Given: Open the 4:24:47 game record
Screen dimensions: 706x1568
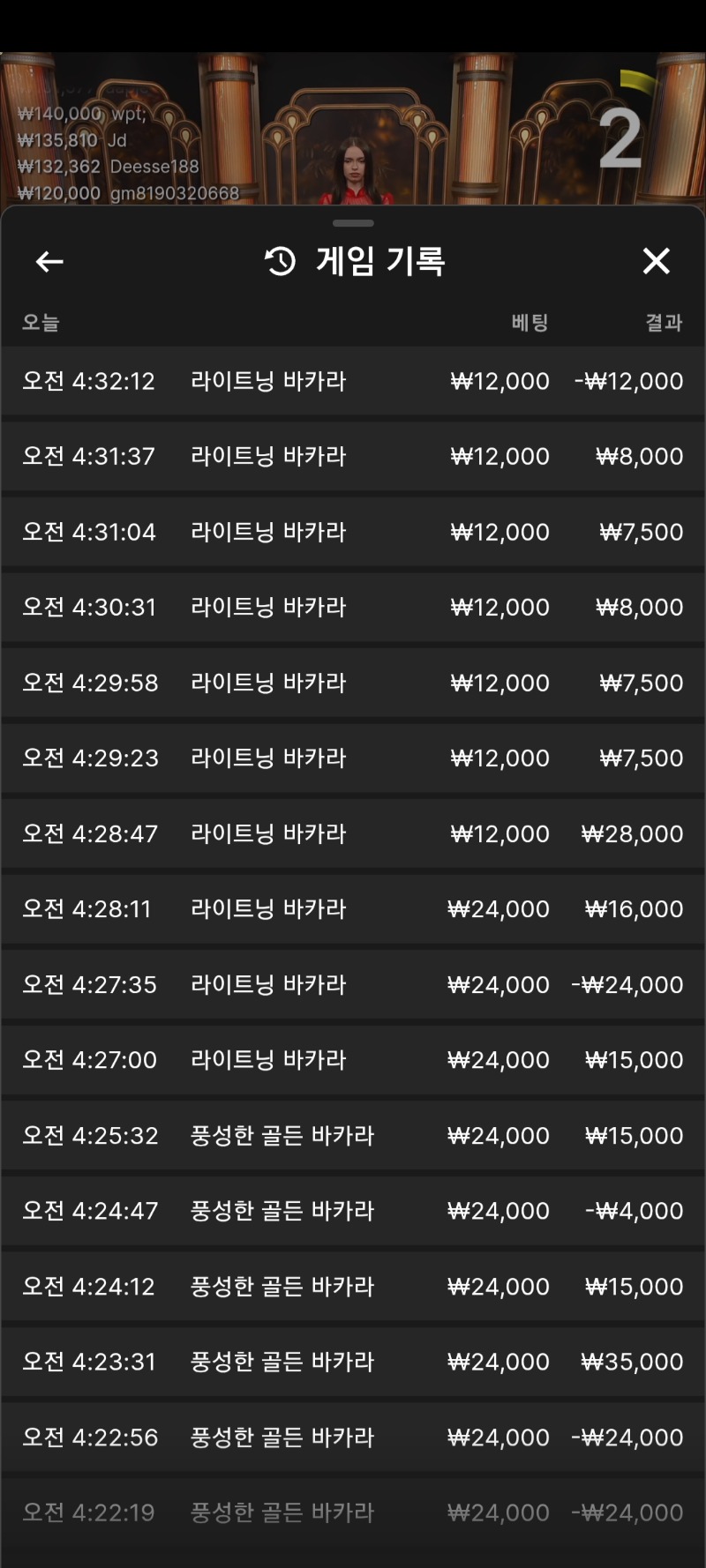Looking at the screenshot, I should point(353,1210).
